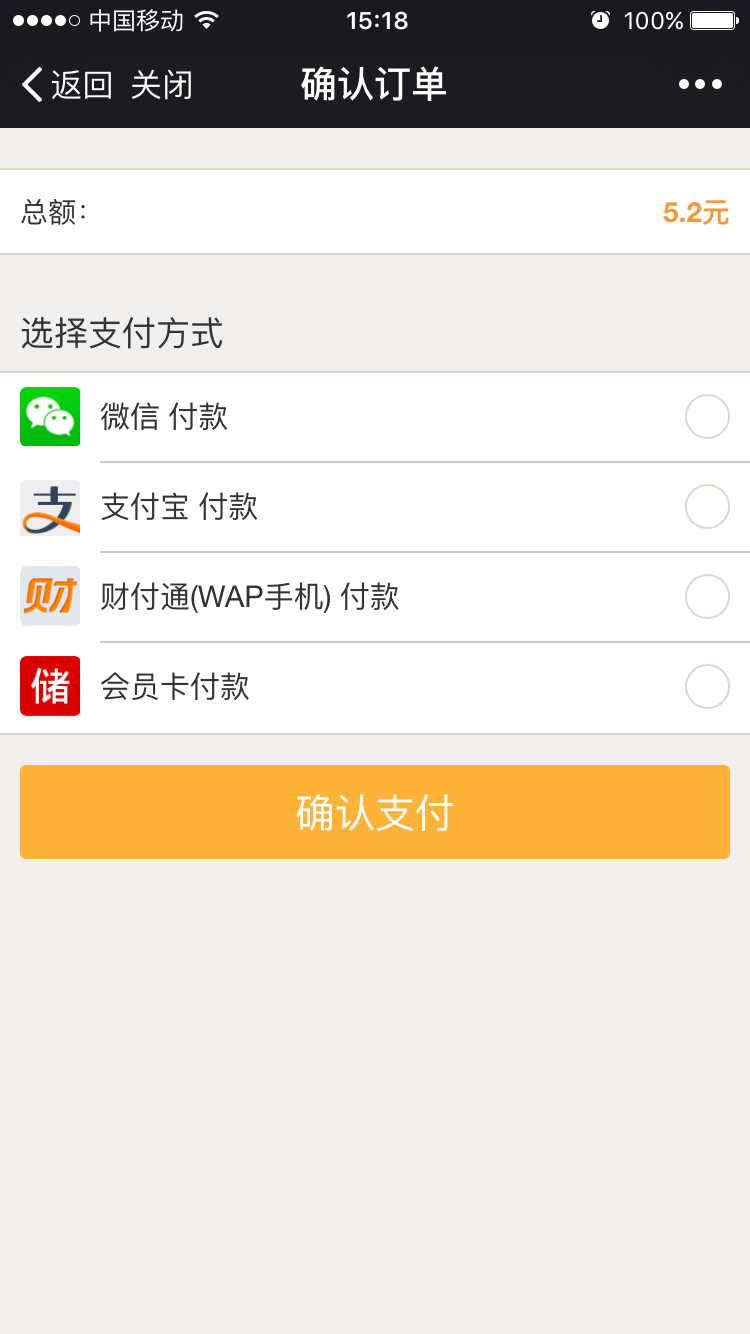Choose 支付宝 付款 option

[706, 507]
